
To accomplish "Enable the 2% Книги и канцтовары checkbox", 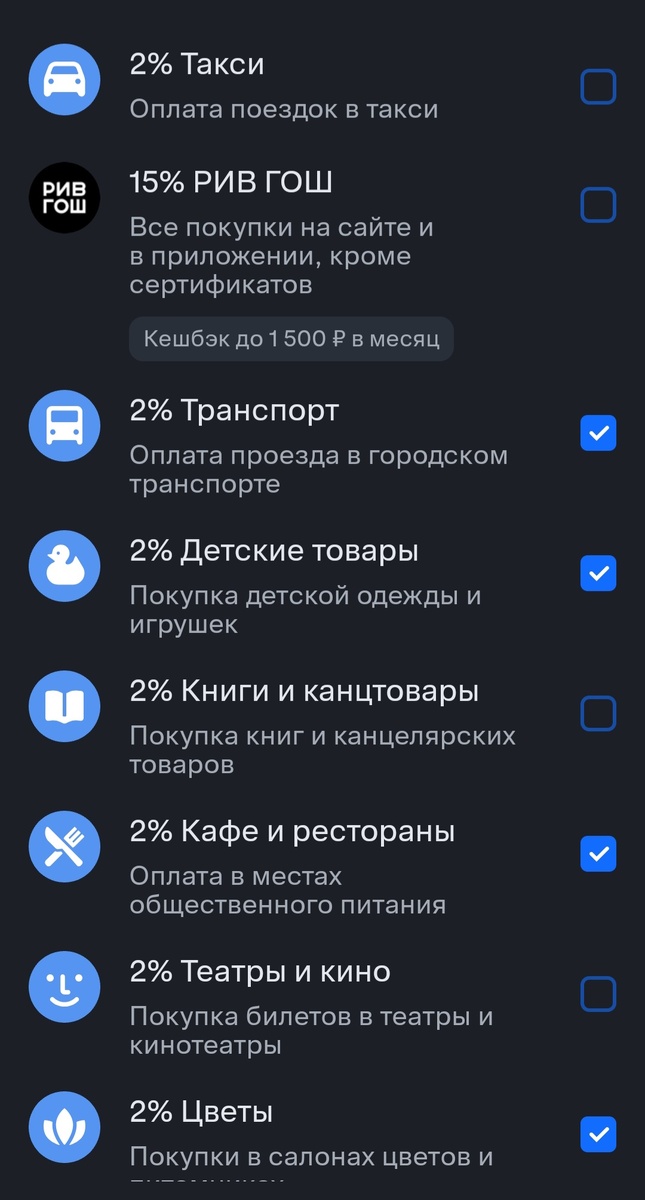I will point(598,714).
